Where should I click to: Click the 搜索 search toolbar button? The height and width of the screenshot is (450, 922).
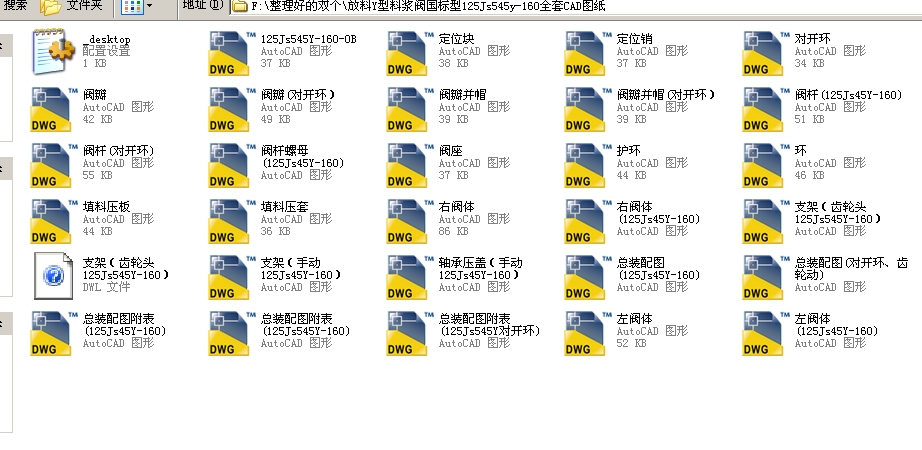click(x=15, y=6)
